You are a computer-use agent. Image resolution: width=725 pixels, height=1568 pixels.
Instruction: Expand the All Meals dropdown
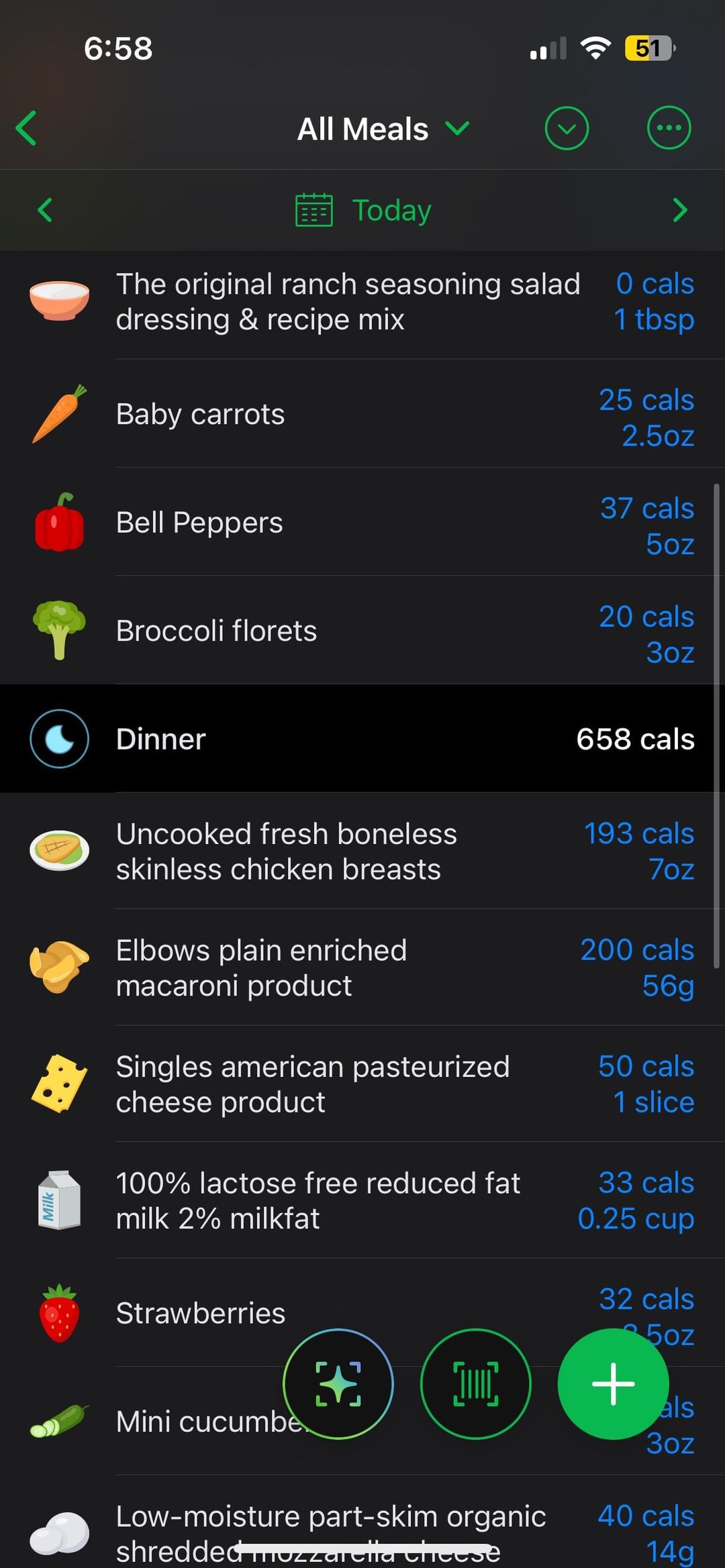pos(383,129)
